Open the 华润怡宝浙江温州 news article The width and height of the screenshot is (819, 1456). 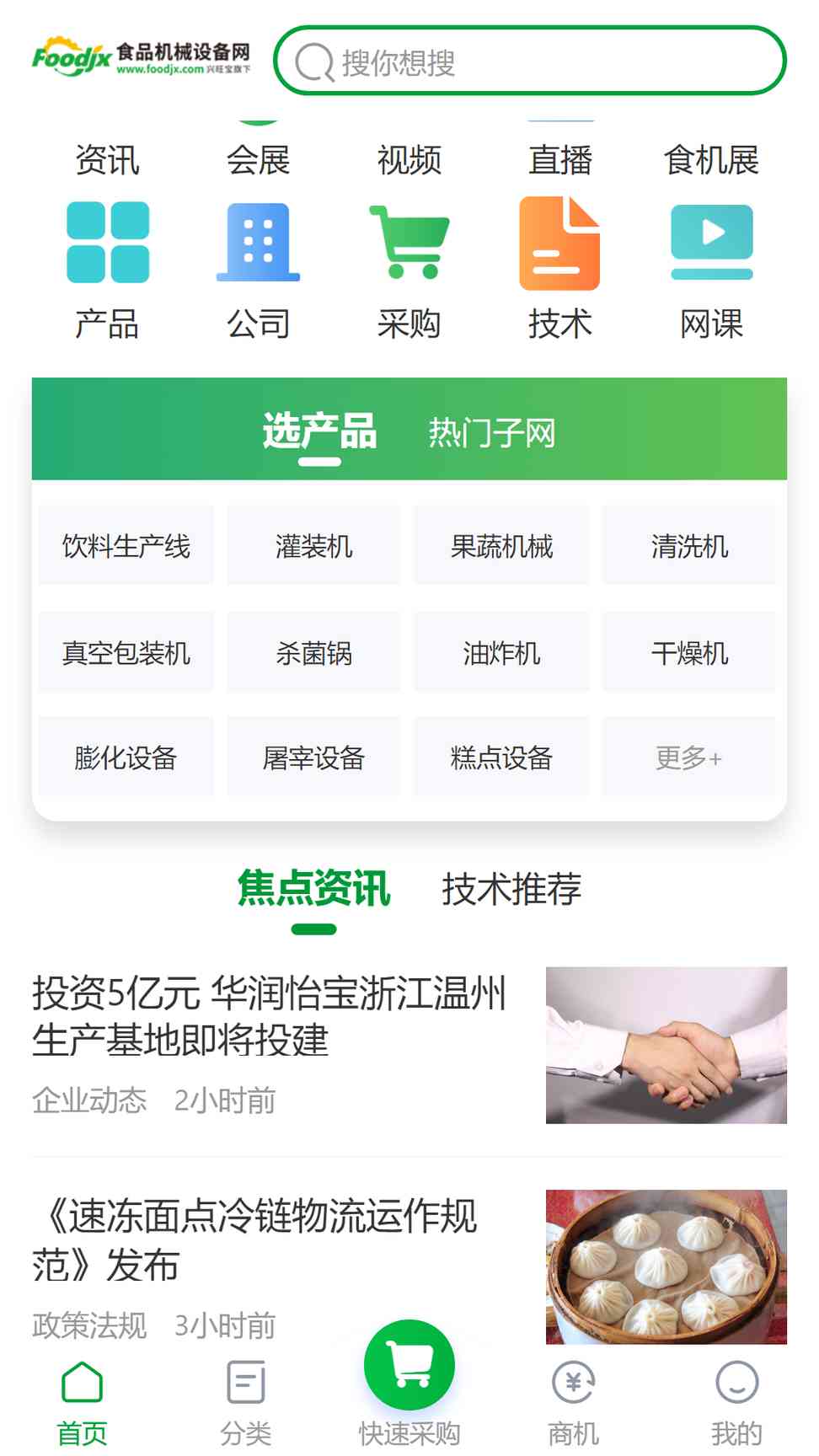point(270,1016)
